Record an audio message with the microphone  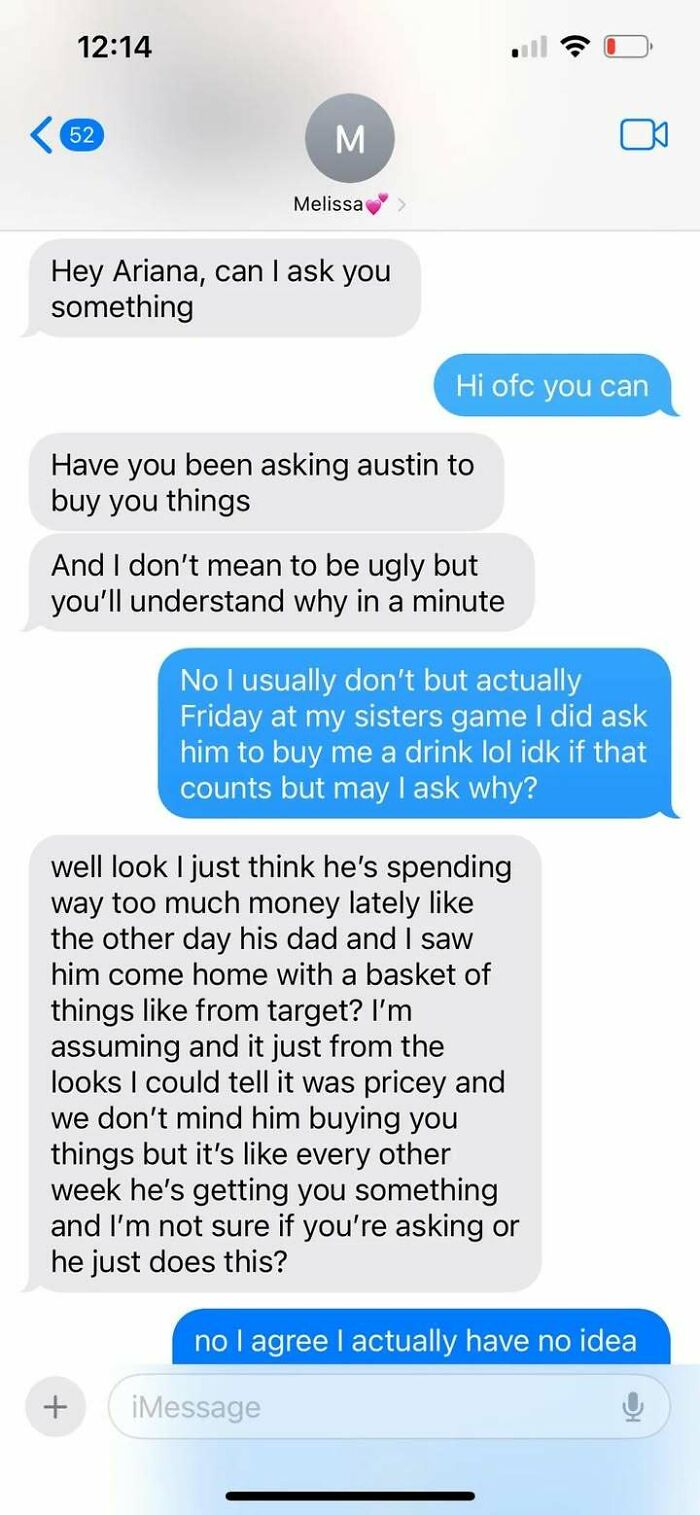(632, 1406)
